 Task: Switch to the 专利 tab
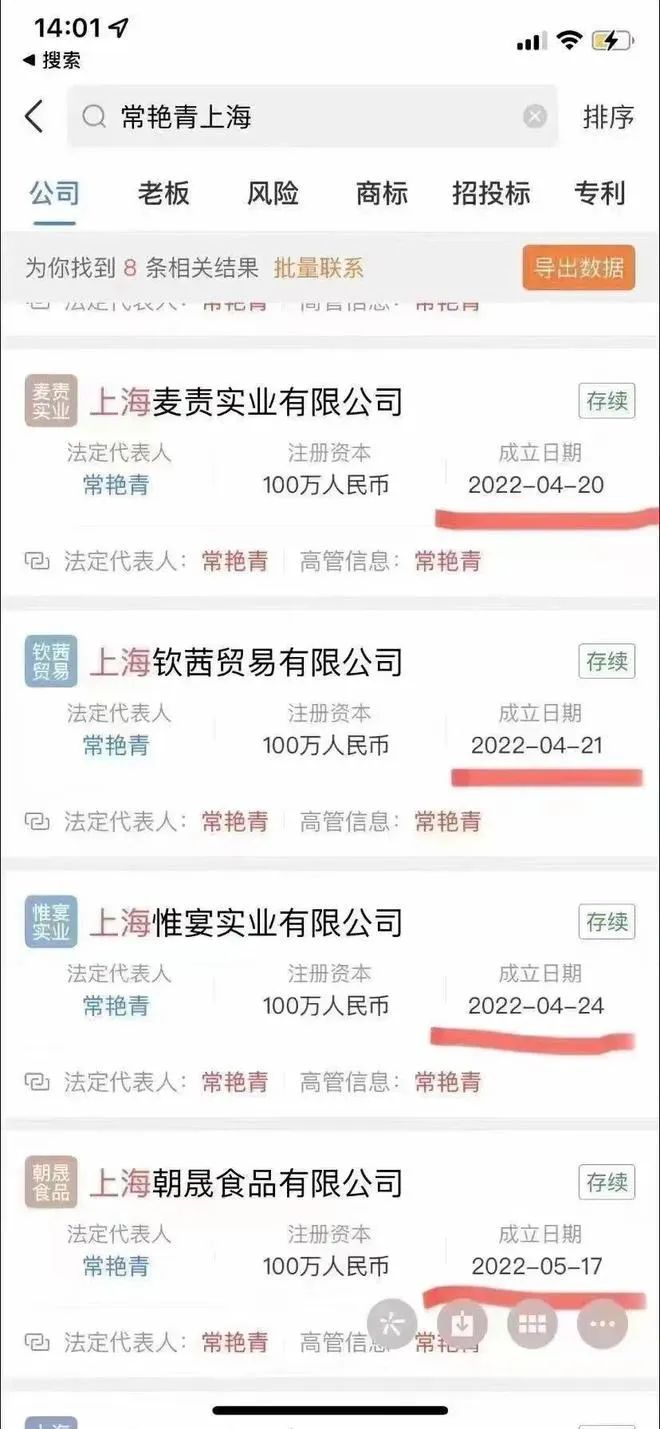599,193
